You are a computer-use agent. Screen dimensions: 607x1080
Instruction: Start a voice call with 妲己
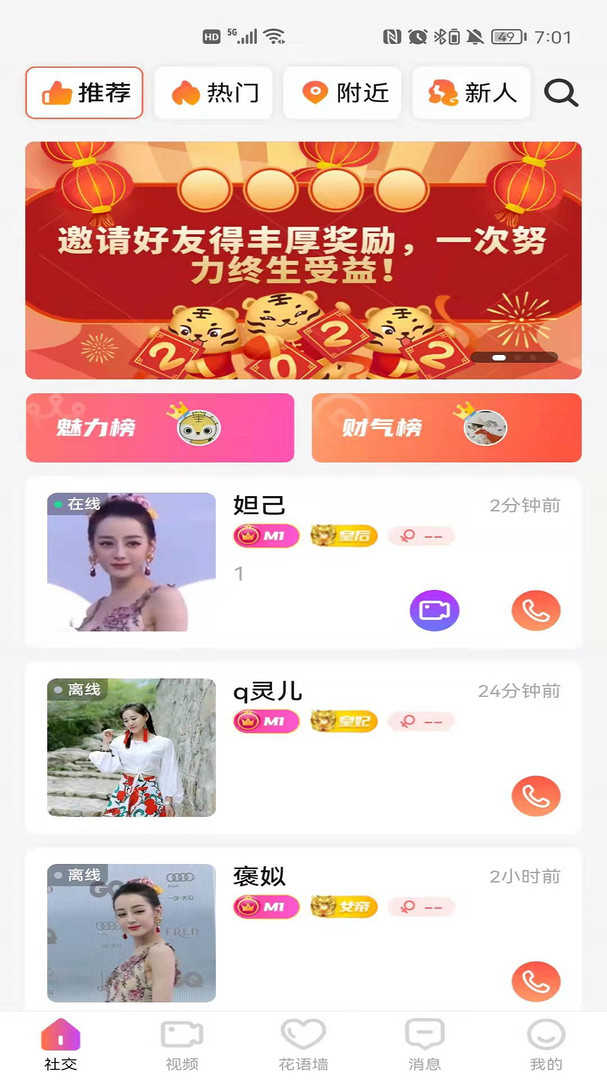tap(536, 611)
